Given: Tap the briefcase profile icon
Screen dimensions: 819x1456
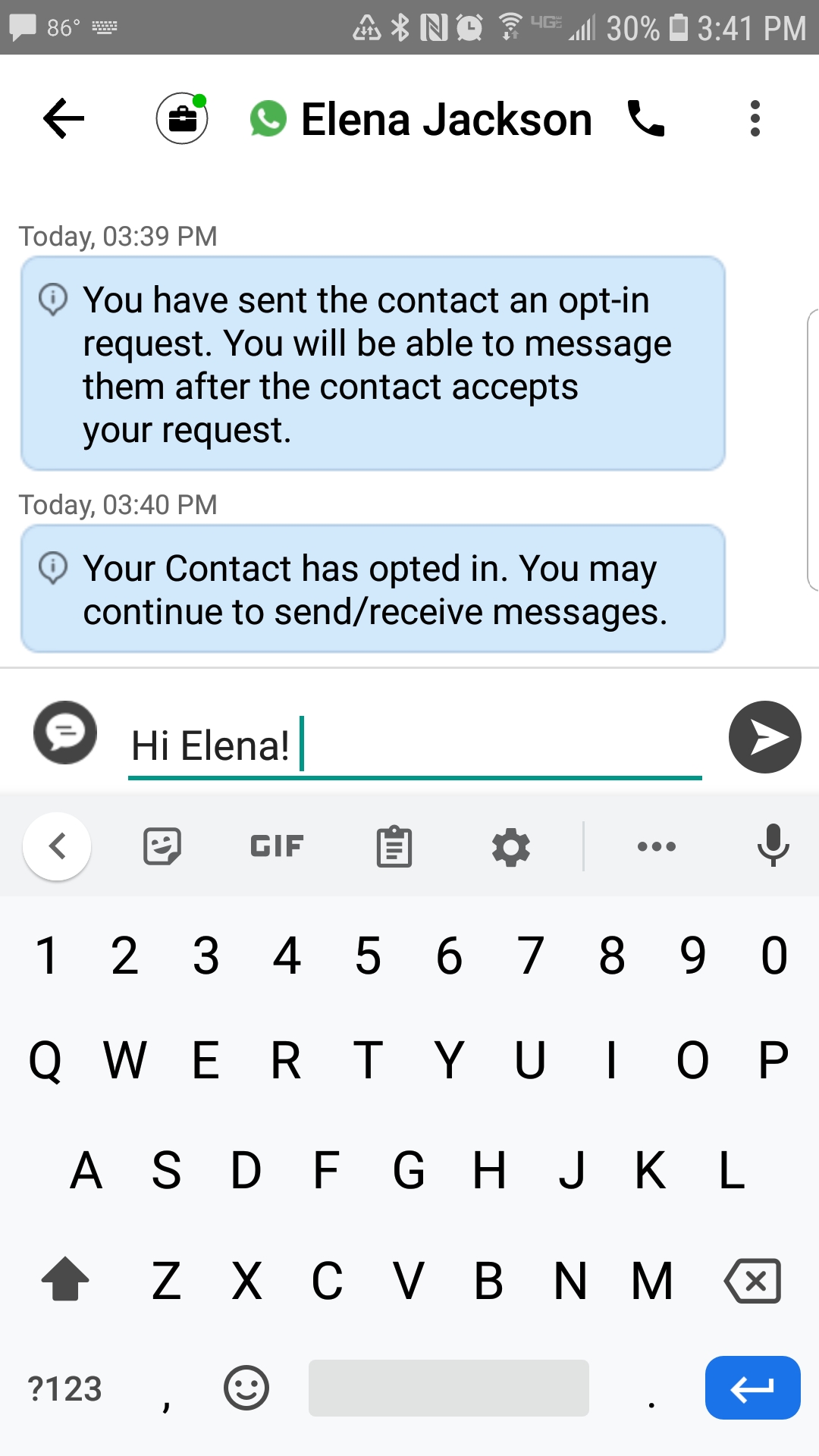Looking at the screenshot, I should pyautogui.click(x=182, y=119).
